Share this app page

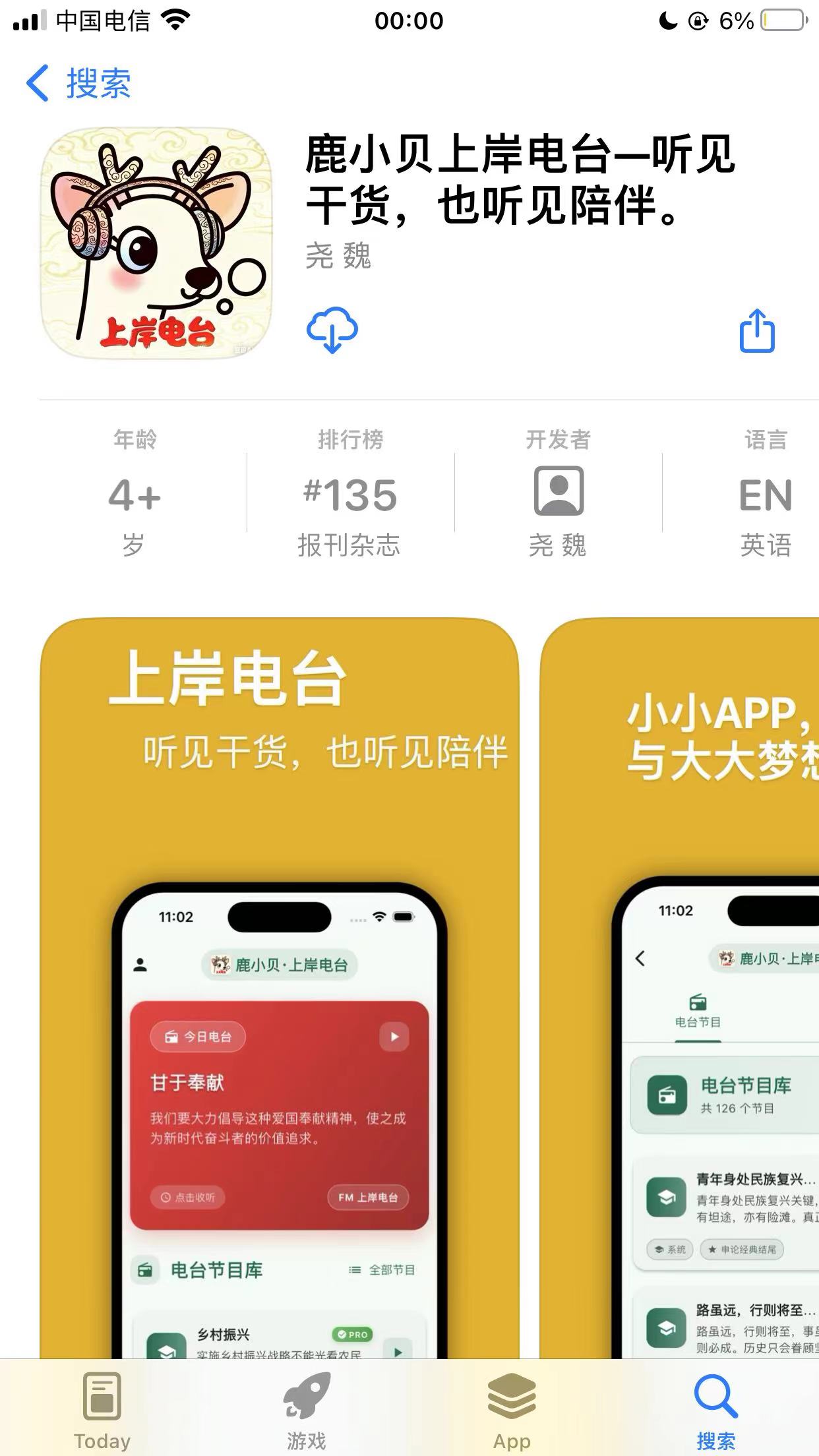[x=756, y=331]
